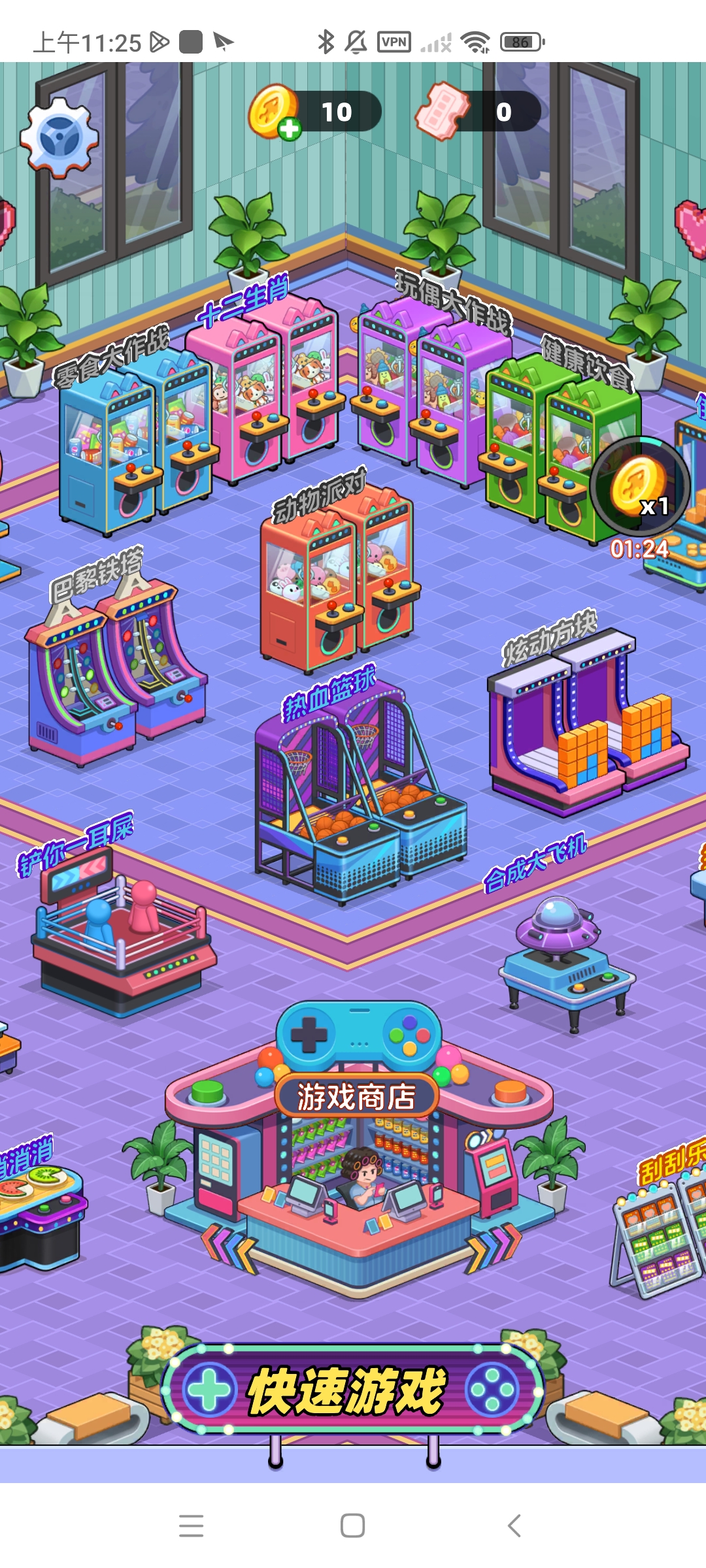
Task: Start the 动物派对 orange claw machine
Action: coord(337,581)
